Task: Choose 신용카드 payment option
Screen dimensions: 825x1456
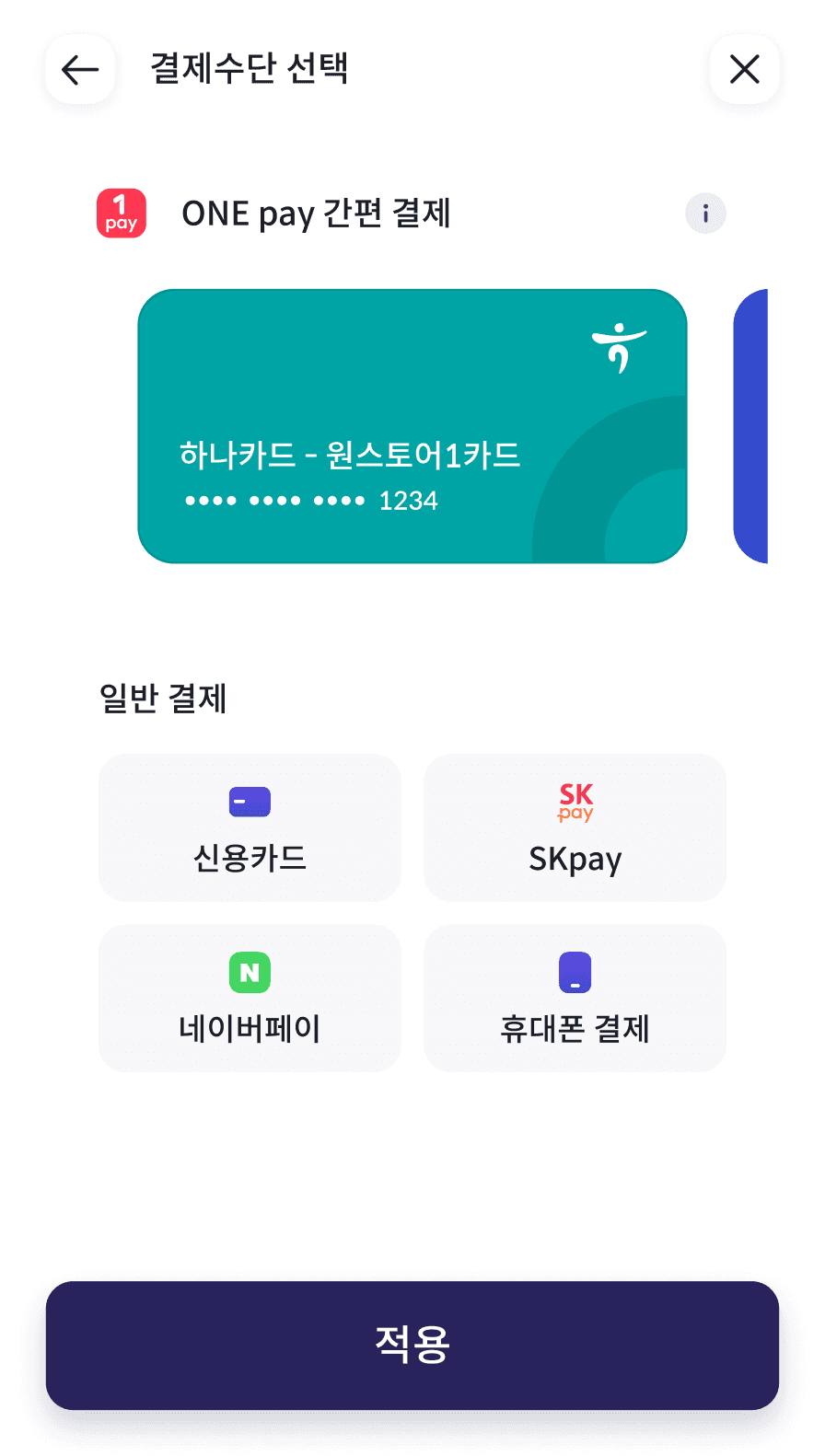Action: coord(250,827)
